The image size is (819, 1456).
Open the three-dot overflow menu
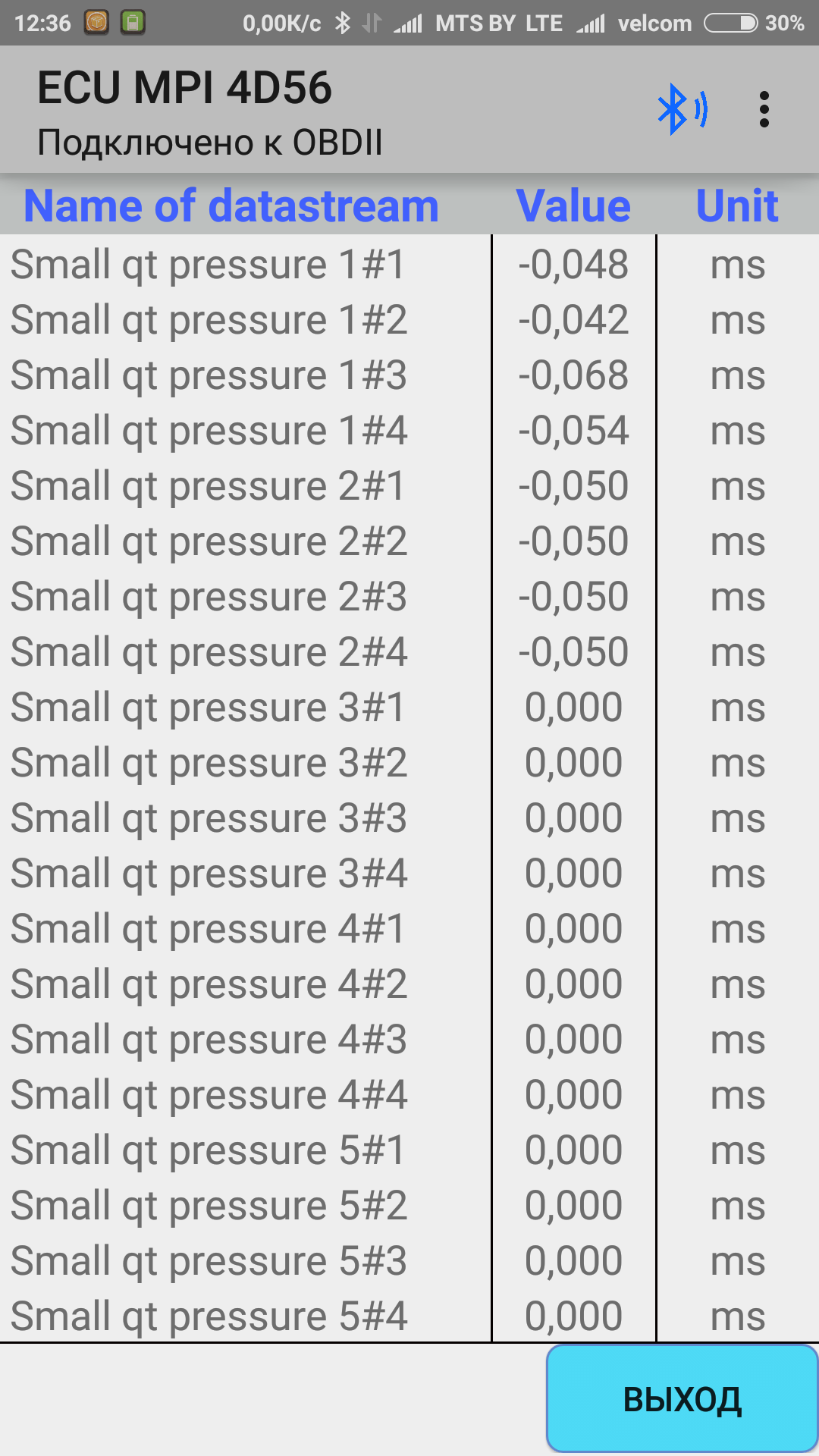tap(764, 110)
